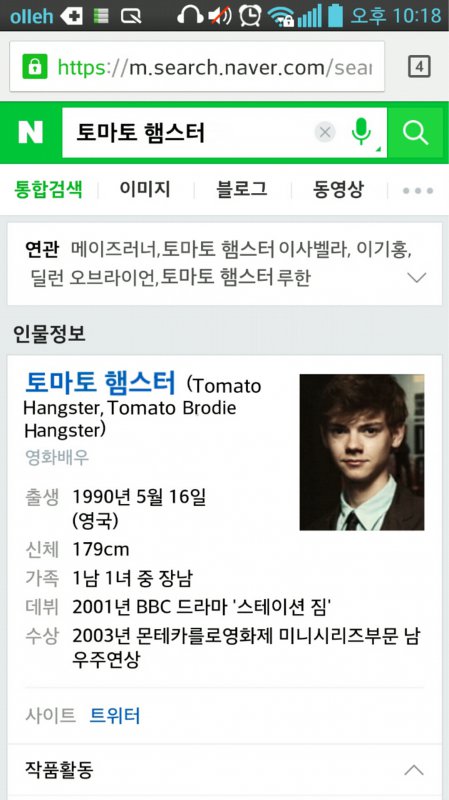Clear the search query text
Image resolution: width=449 pixels, height=800 pixels.
click(x=325, y=133)
